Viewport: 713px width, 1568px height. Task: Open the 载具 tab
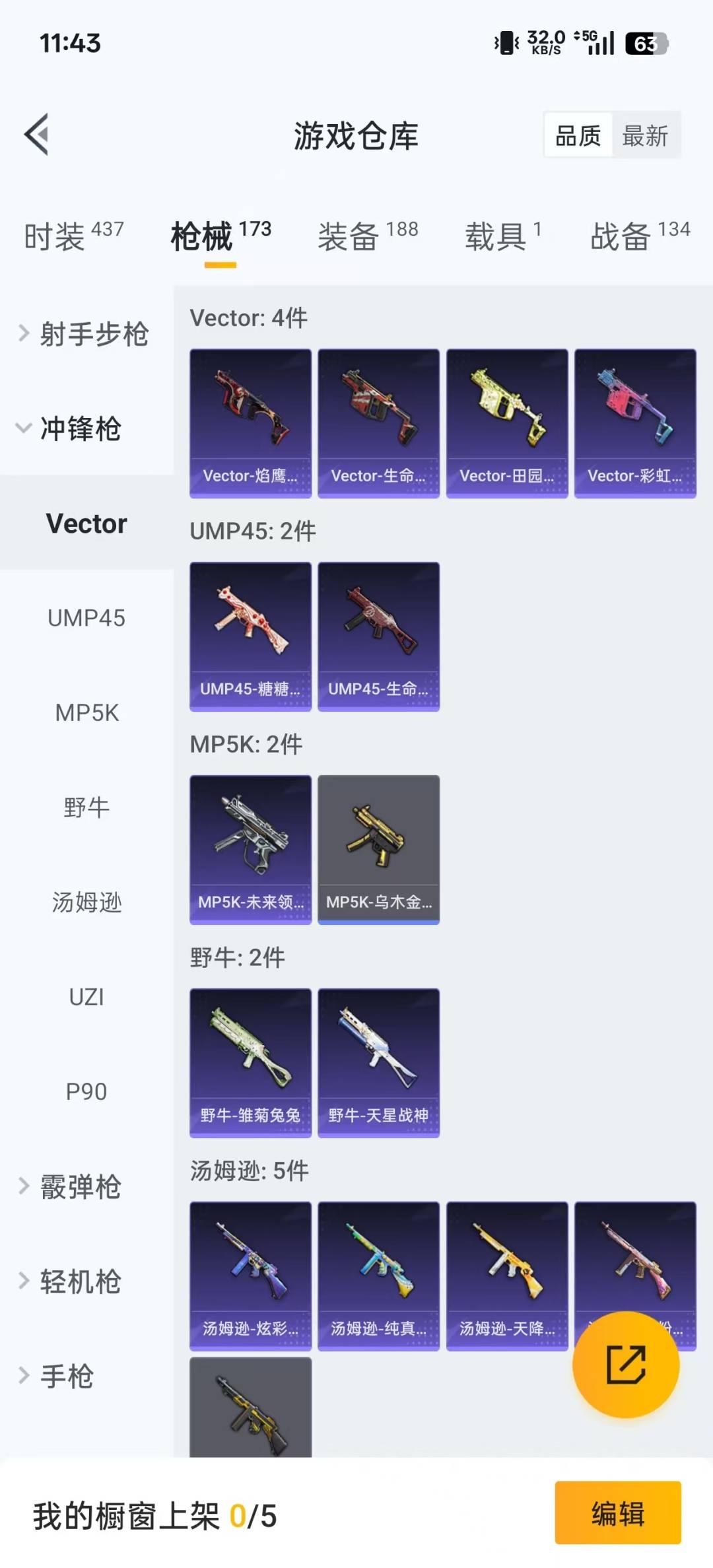503,236
